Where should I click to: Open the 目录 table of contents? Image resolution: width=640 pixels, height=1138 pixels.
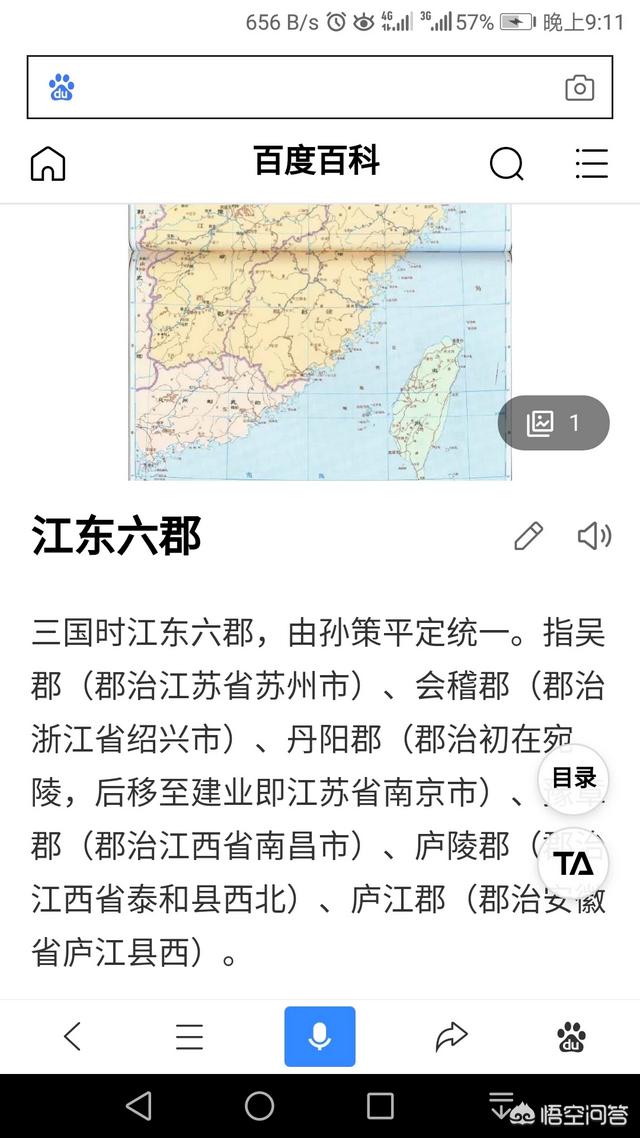tap(573, 779)
